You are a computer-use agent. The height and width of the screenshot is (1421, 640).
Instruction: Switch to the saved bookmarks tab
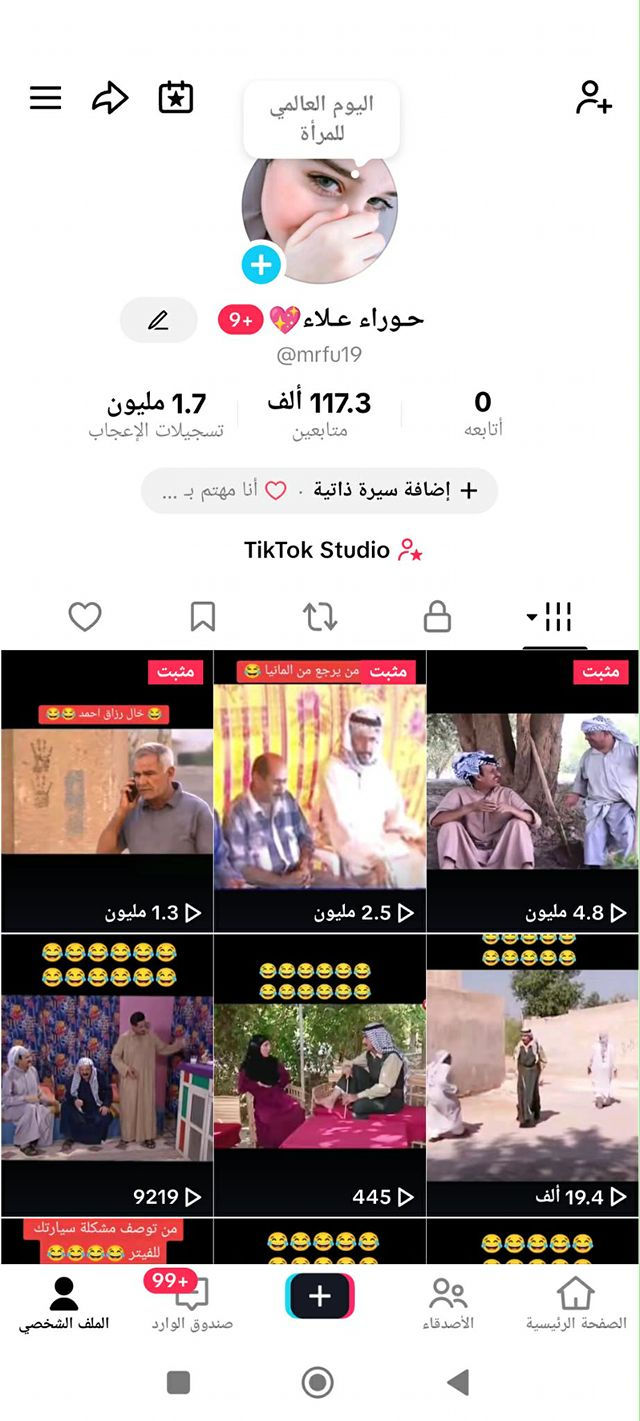tap(202, 618)
